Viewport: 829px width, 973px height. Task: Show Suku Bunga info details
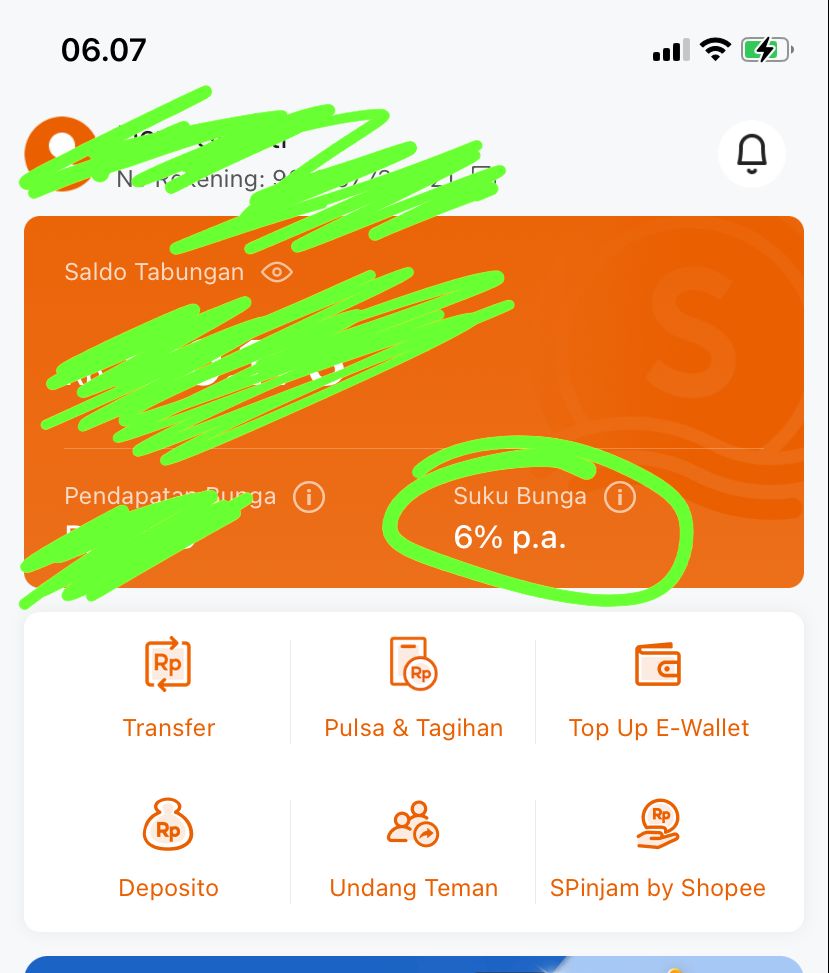[620, 497]
